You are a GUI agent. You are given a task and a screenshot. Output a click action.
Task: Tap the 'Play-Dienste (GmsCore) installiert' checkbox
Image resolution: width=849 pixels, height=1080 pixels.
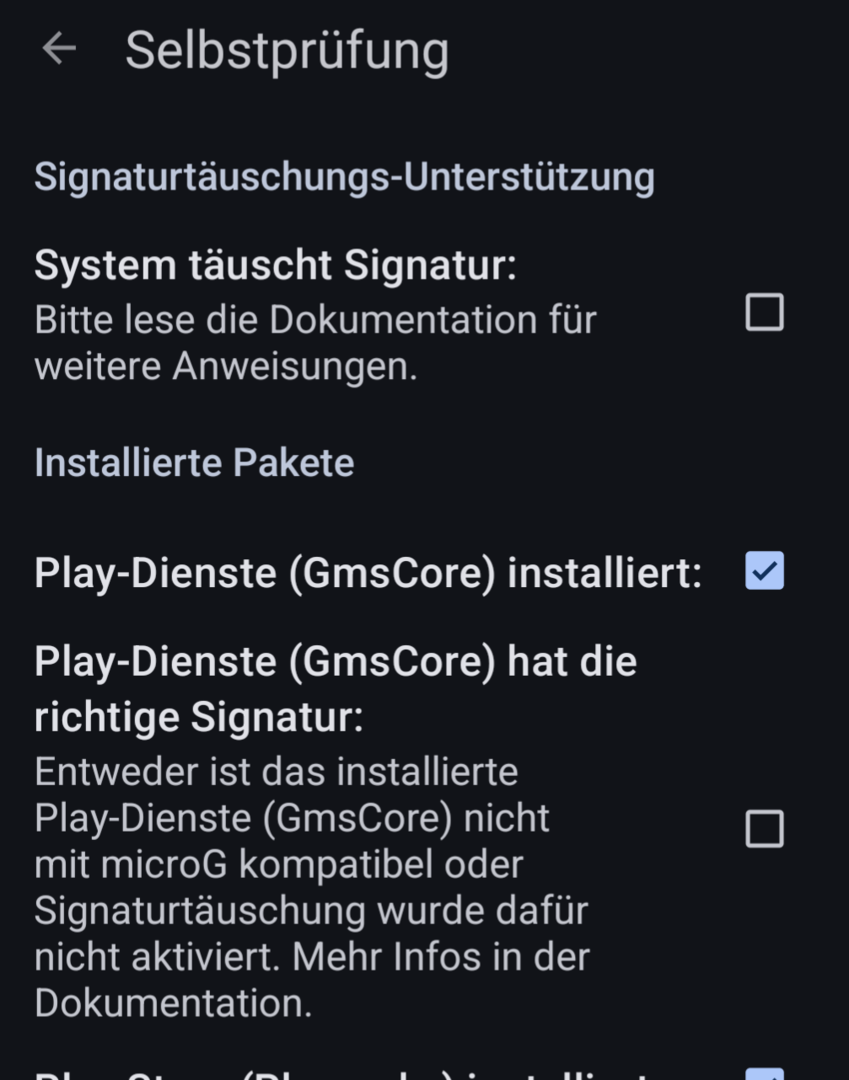(765, 571)
